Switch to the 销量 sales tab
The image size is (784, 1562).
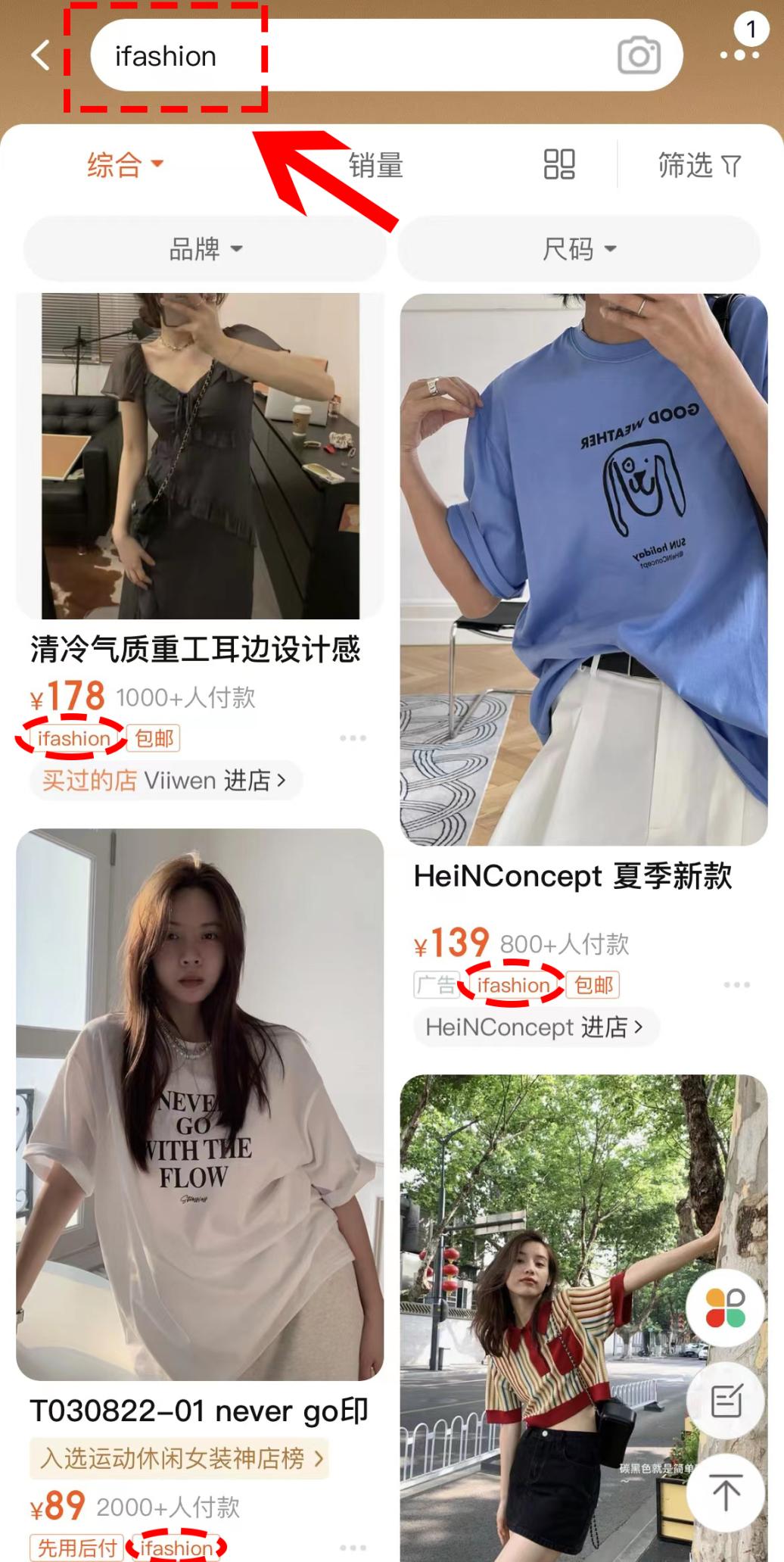[376, 166]
